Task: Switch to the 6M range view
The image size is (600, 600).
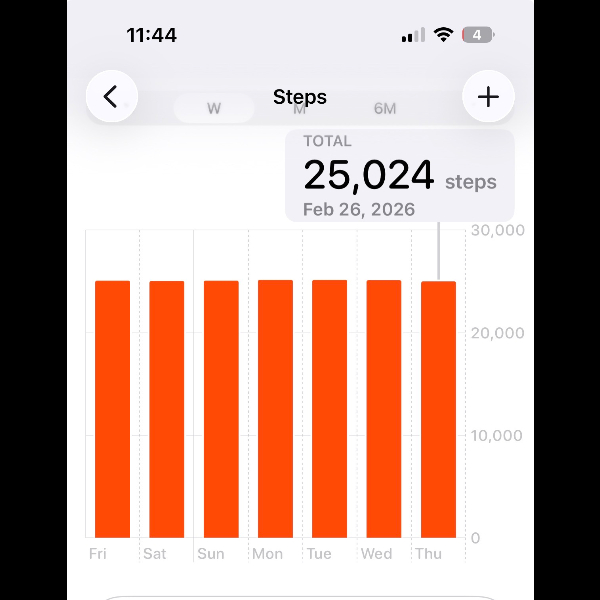Action: pos(385,108)
